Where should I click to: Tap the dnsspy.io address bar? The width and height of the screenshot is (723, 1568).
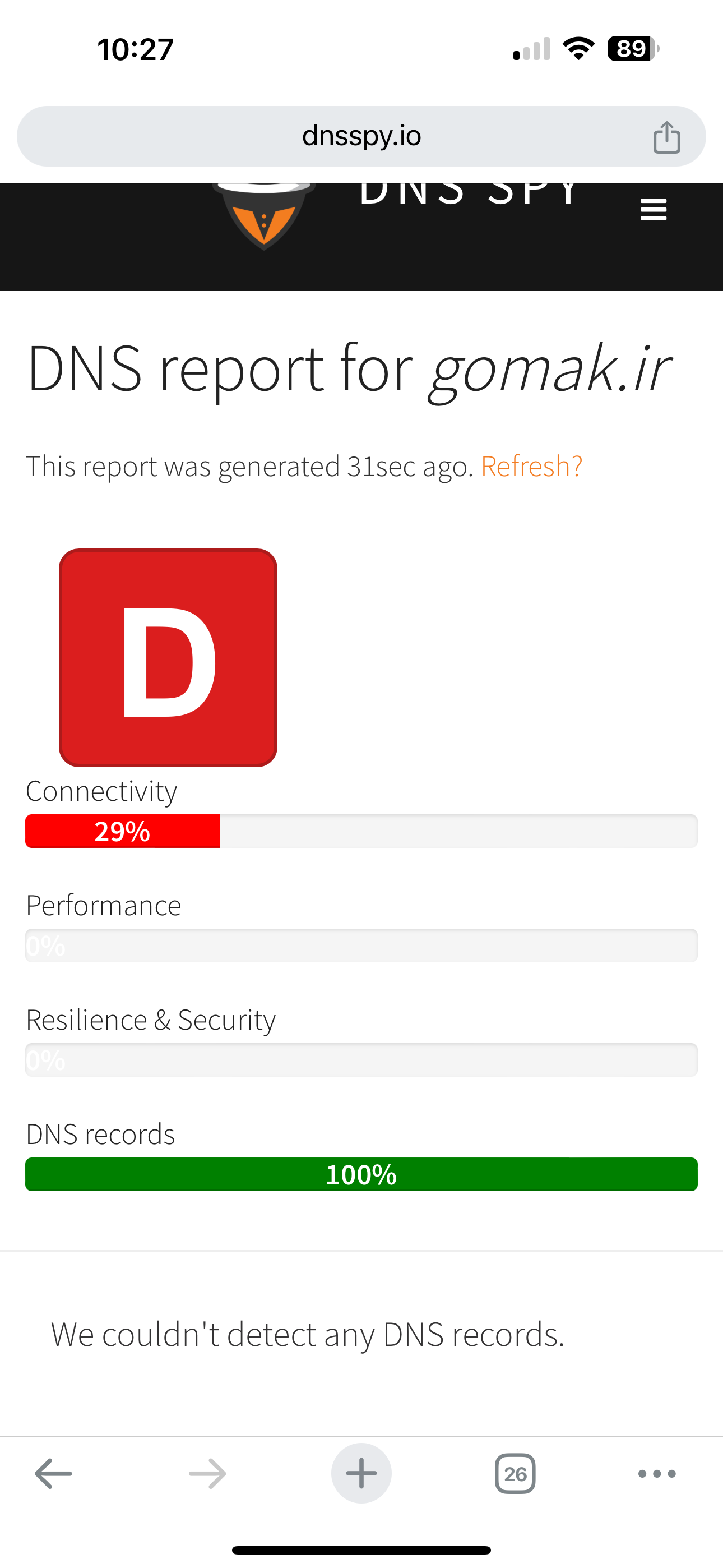tap(361, 136)
